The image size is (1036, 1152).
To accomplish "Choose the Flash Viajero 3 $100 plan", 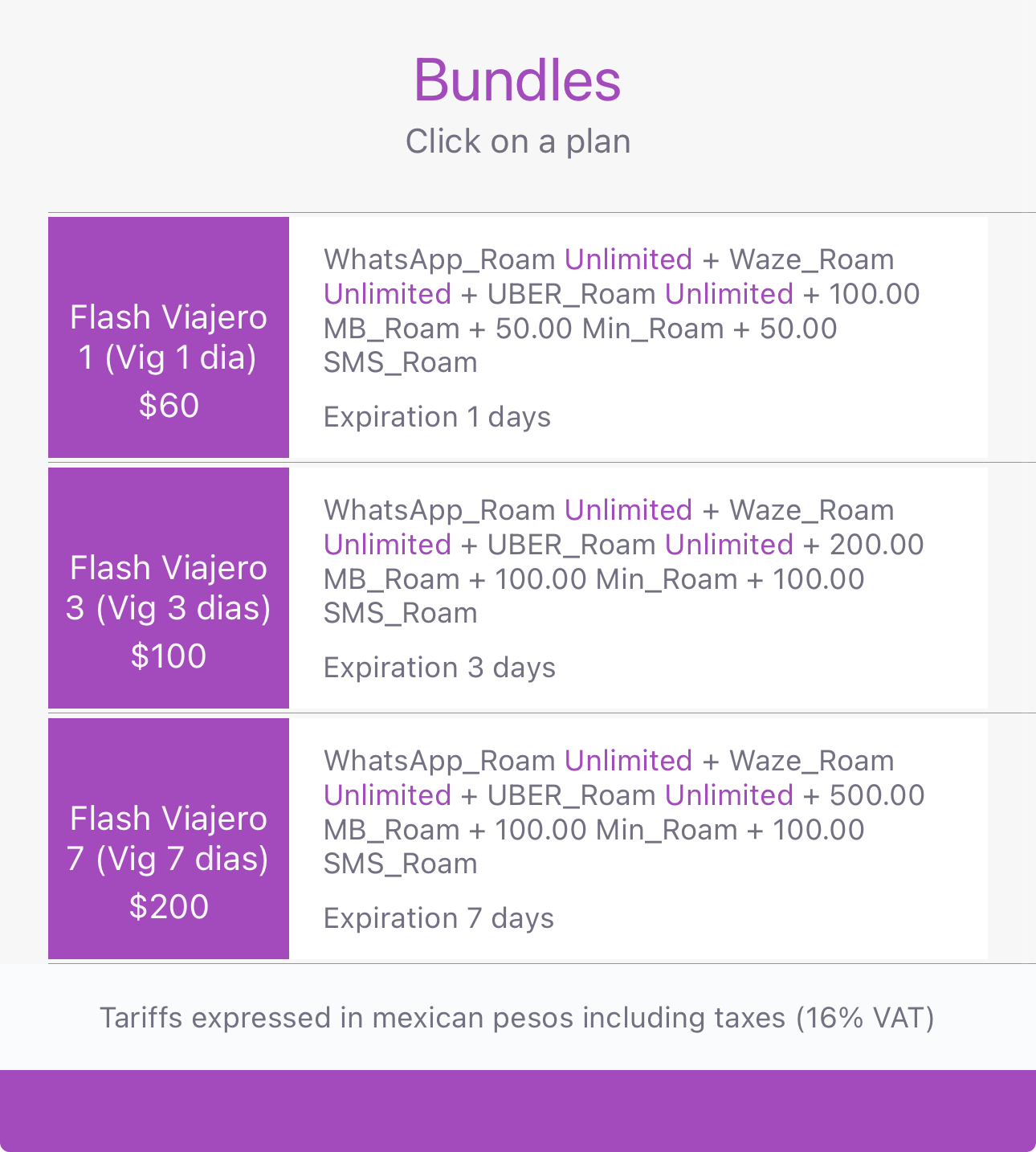I will (169, 588).
